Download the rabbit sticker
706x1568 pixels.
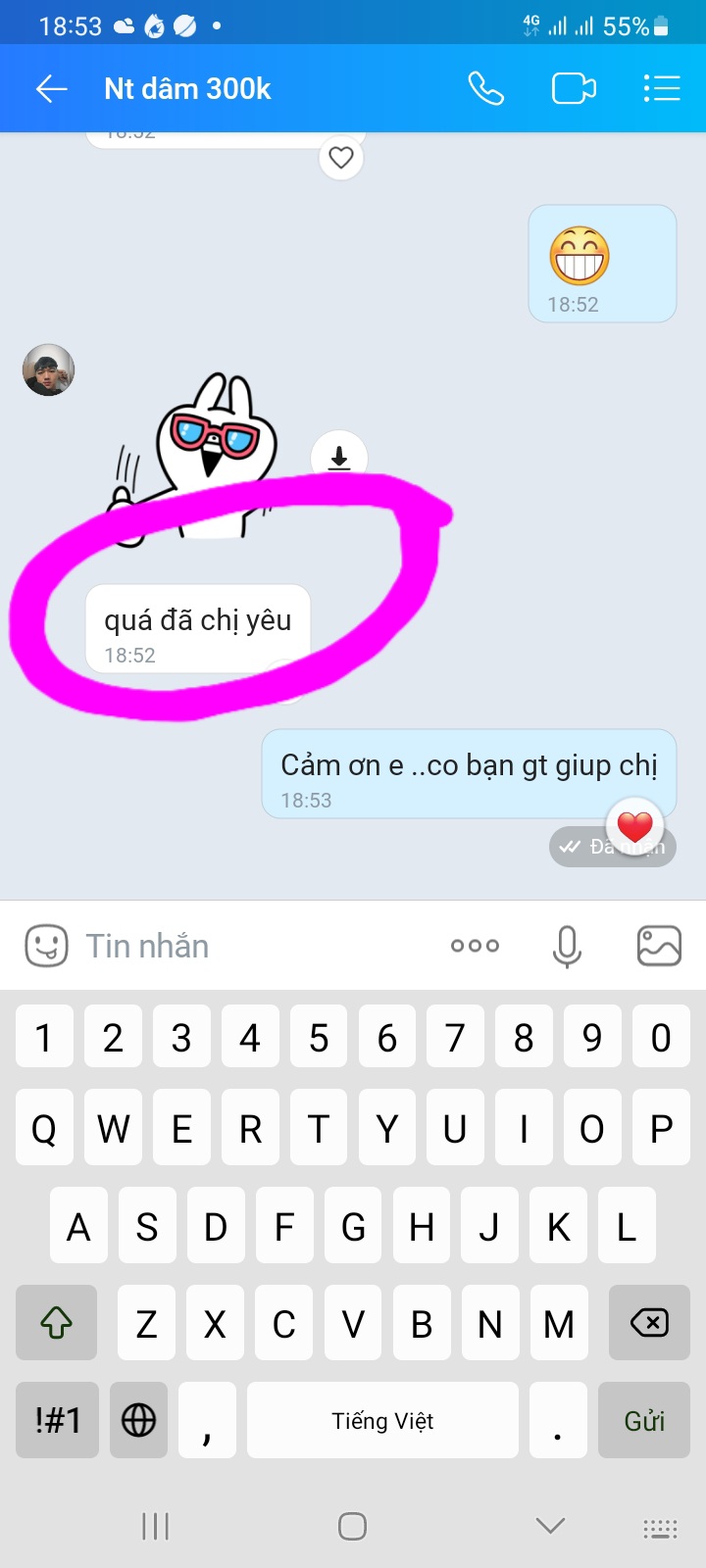339,457
